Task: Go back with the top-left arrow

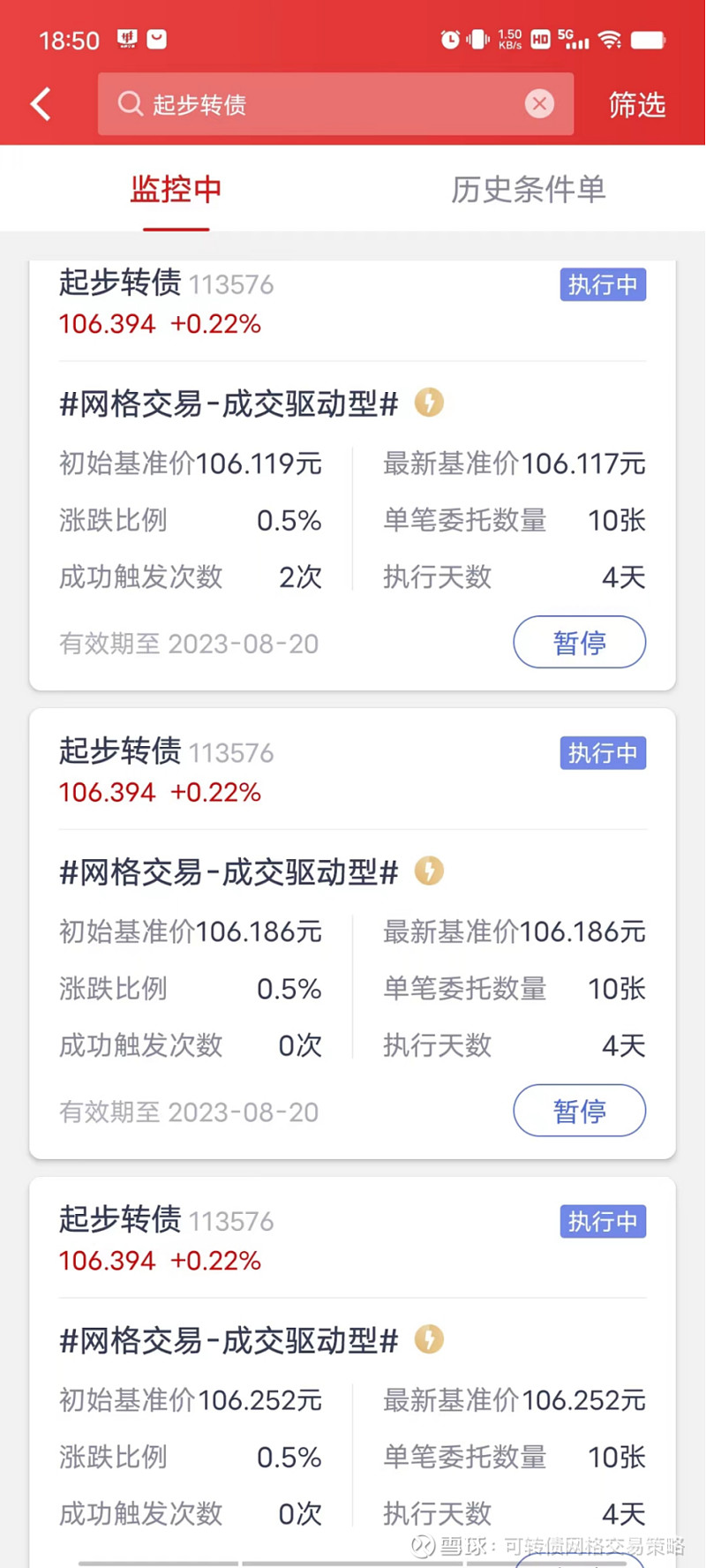Action: click(x=41, y=104)
